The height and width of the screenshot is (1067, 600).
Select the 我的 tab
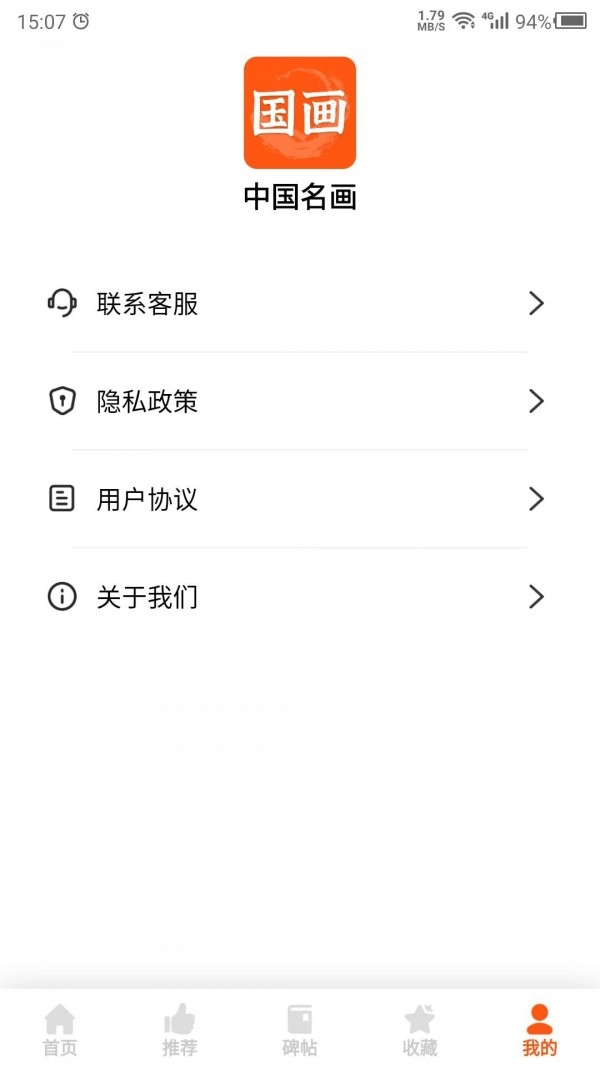click(540, 1030)
